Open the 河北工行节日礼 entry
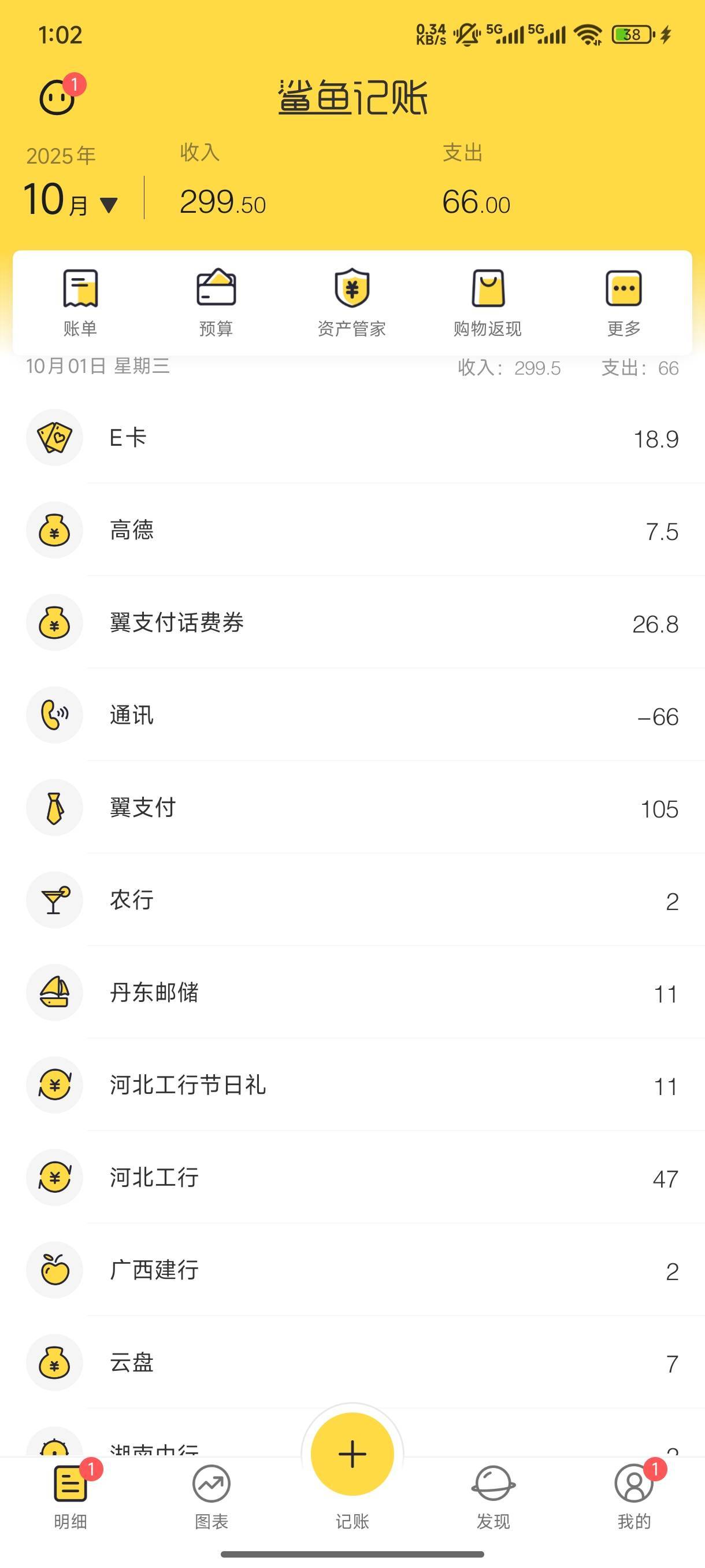705x1568 pixels. click(x=352, y=1086)
